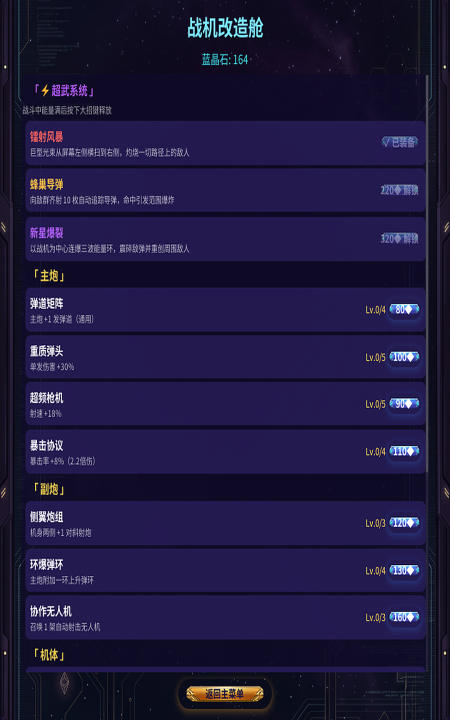Tap the 已装备 button for 镭射风暴
This screenshot has width=450, height=720.
[x=400, y=142]
